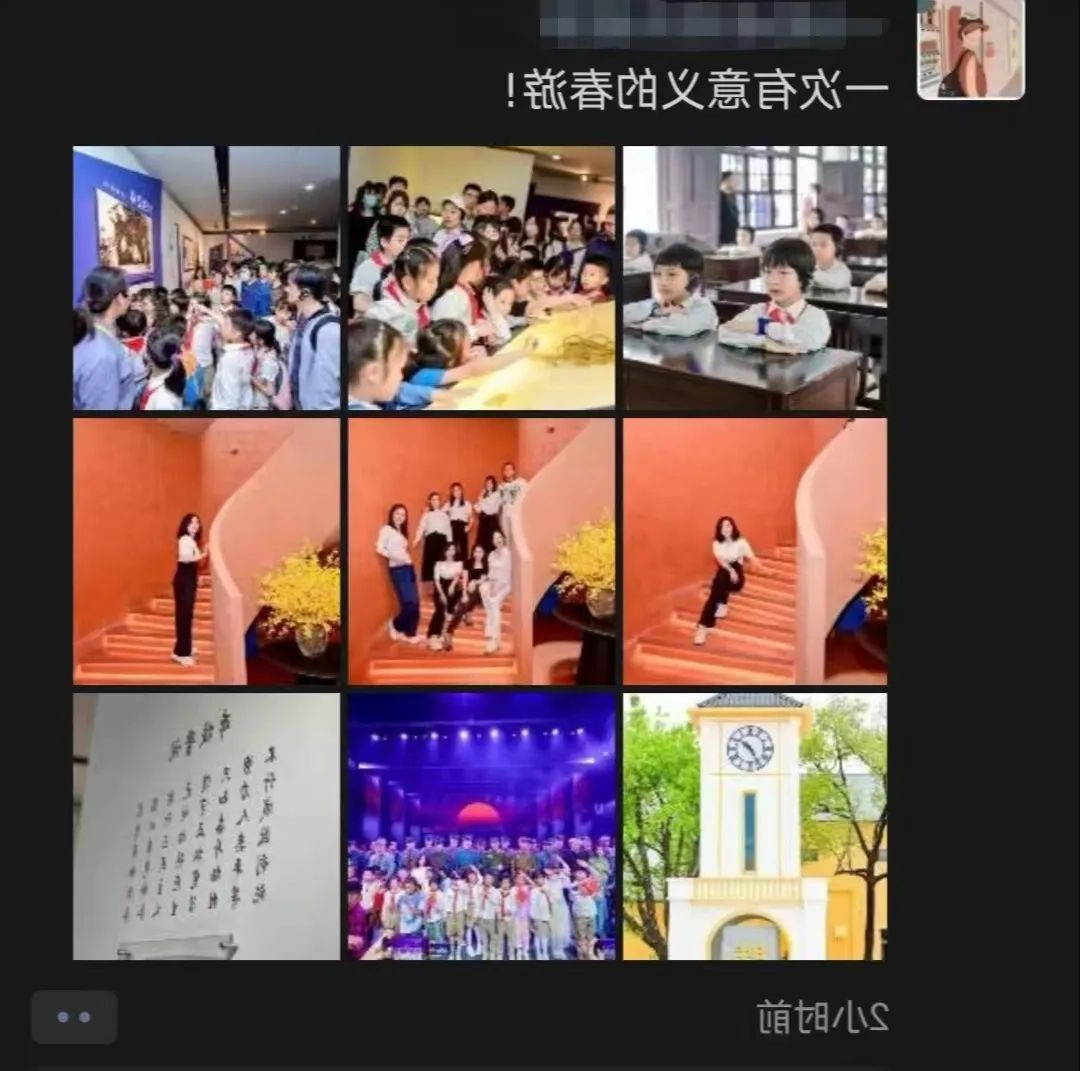View photo of crowd at blue-wall exhibit
This screenshot has width=1080, height=1071.
pos(206,278)
